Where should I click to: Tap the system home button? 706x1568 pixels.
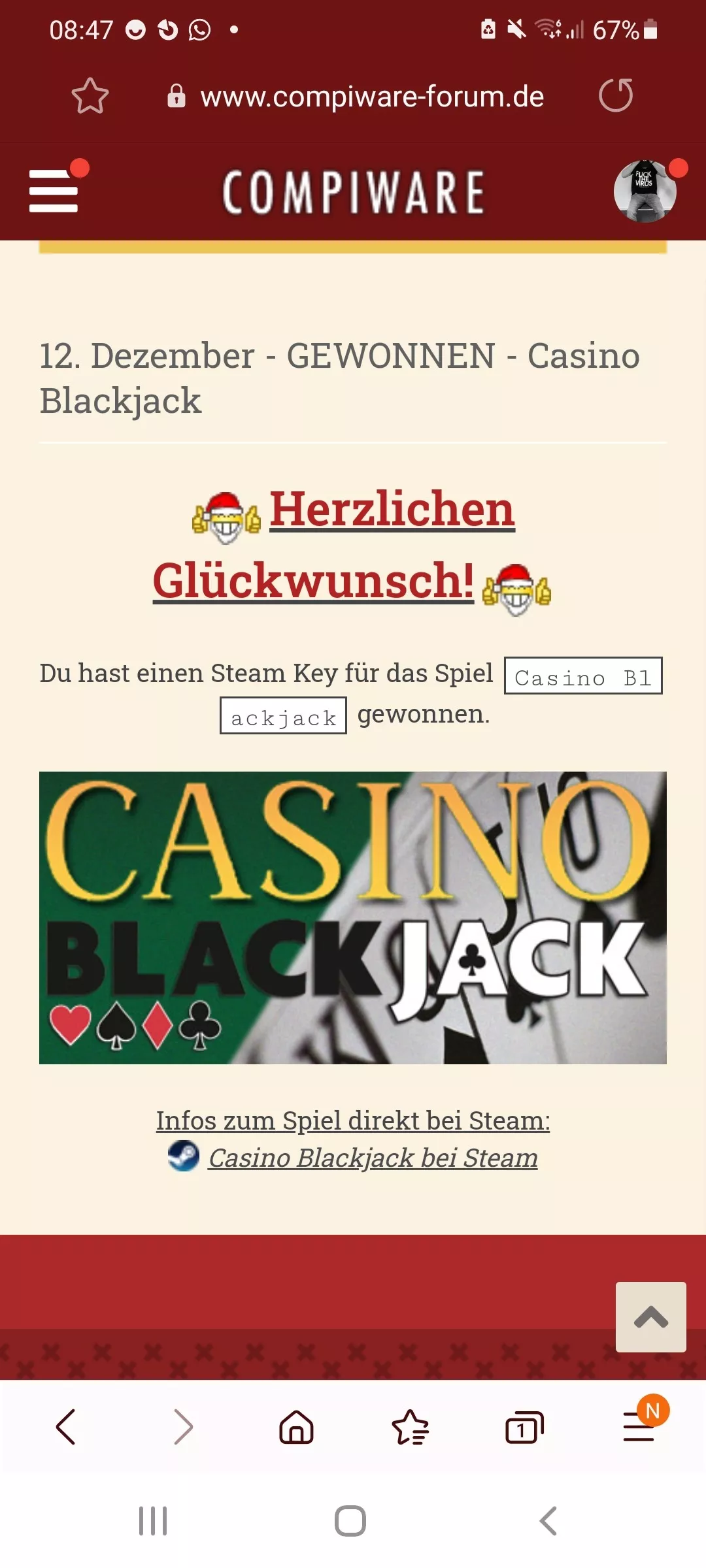coord(350,1521)
